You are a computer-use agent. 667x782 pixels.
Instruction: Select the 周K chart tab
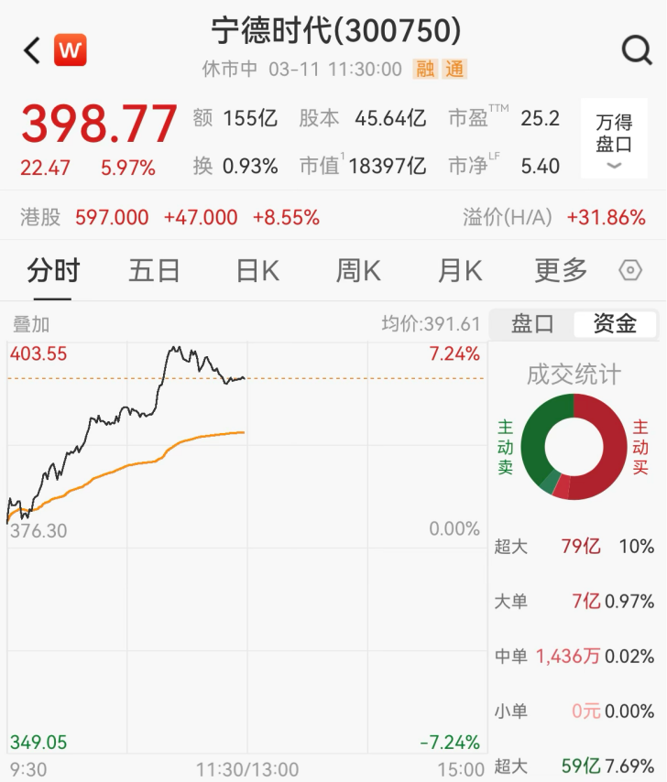point(358,270)
